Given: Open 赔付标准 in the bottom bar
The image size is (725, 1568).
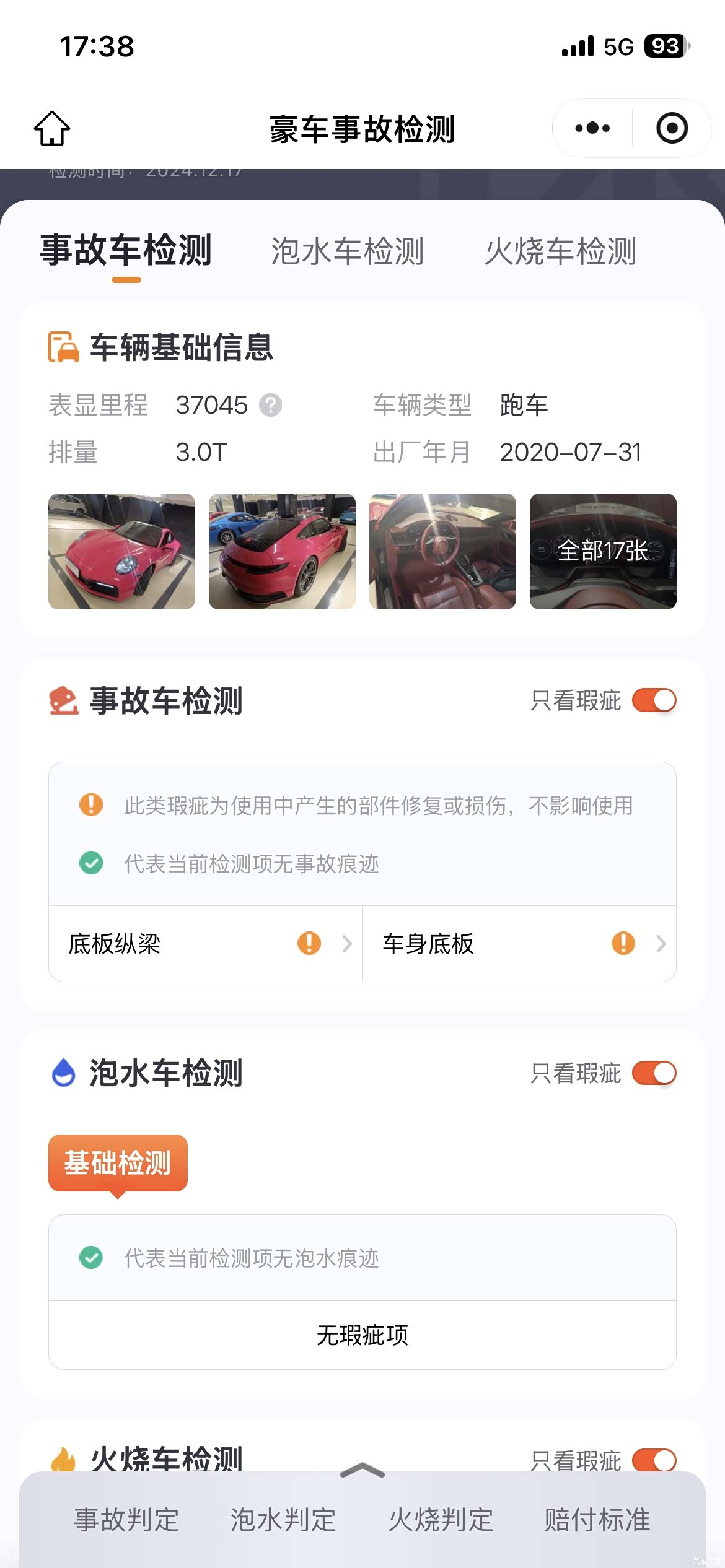Looking at the screenshot, I should (x=597, y=1520).
